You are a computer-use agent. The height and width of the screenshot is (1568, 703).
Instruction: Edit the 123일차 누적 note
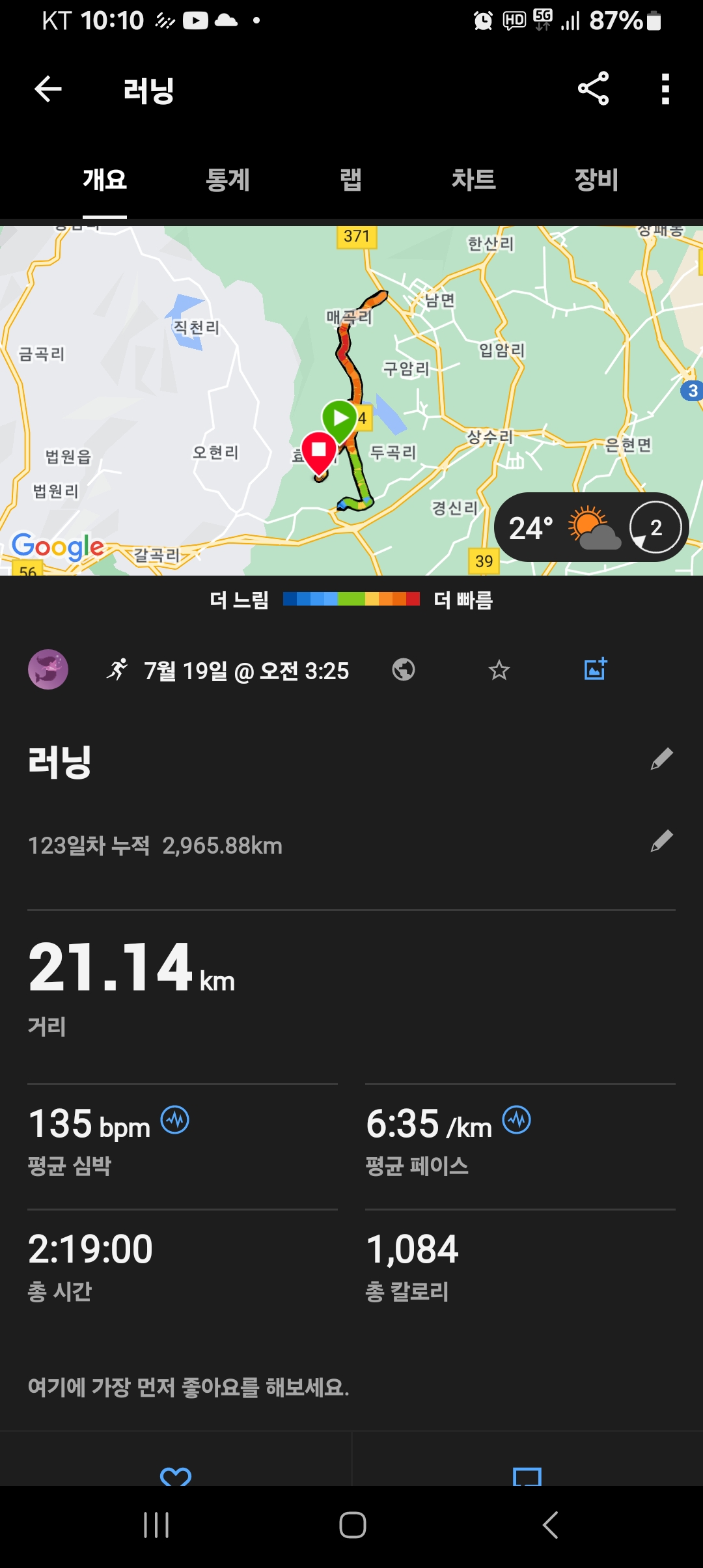pyautogui.click(x=661, y=841)
